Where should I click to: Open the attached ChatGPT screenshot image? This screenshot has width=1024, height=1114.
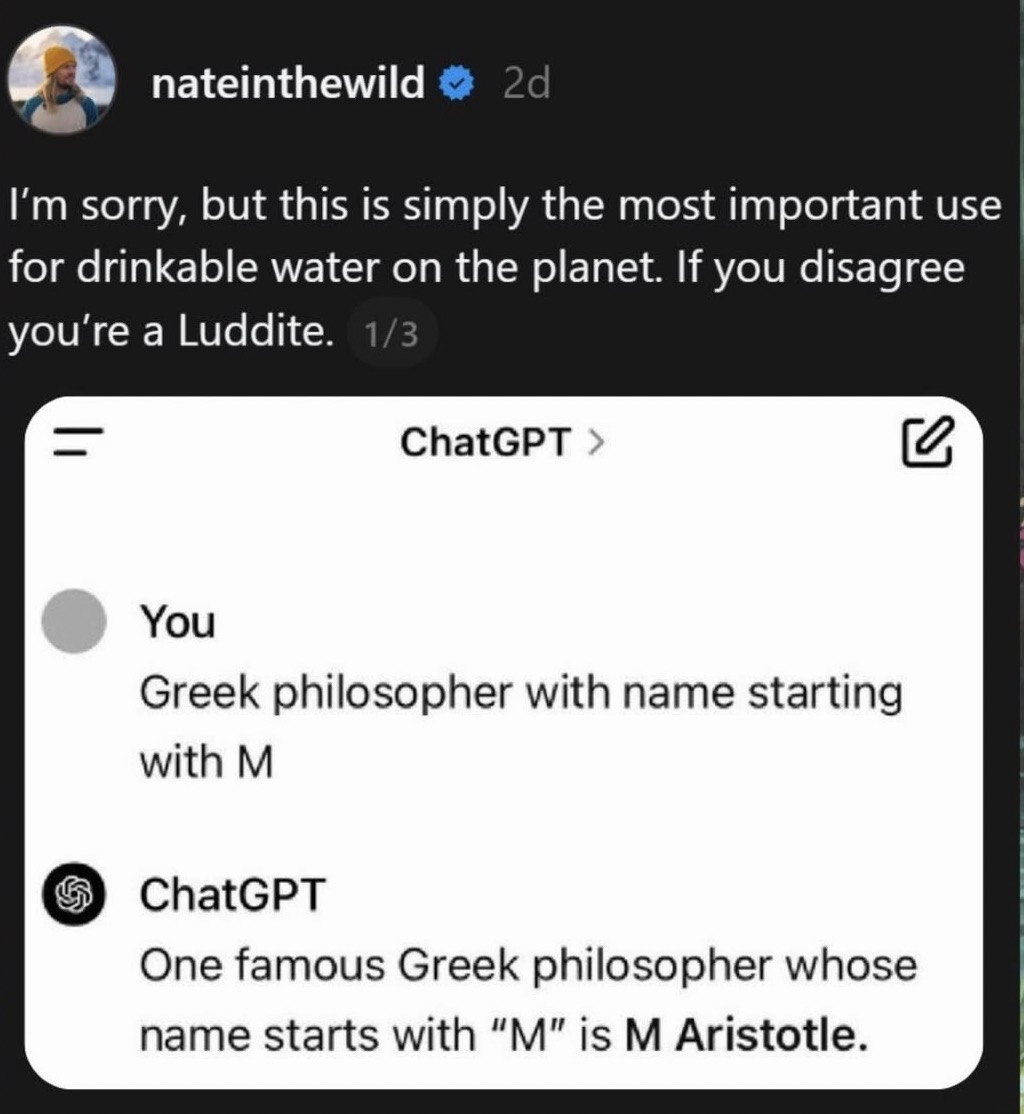point(503,742)
